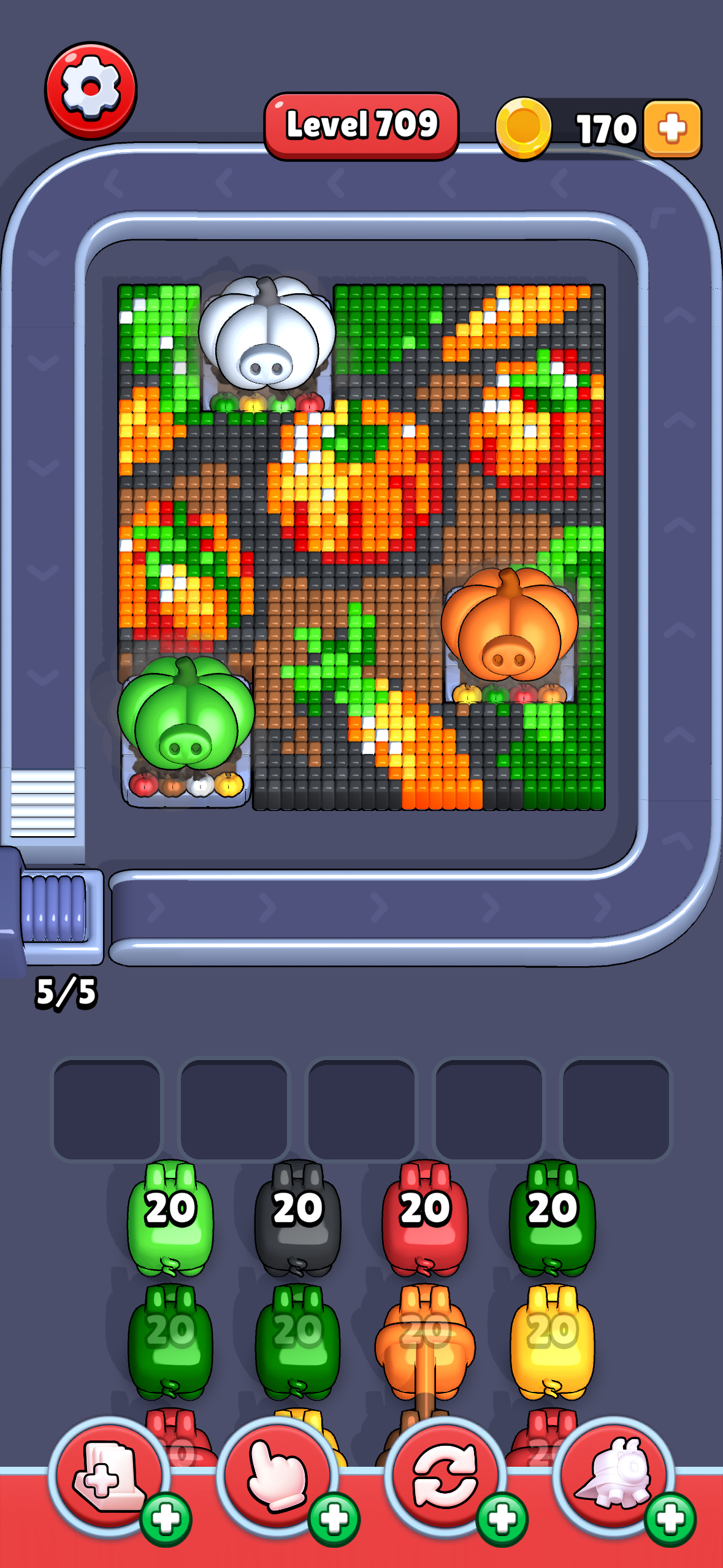Viewport: 723px width, 1568px height.
Task: Add more coins with the plus button
Action: click(x=673, y=129)
